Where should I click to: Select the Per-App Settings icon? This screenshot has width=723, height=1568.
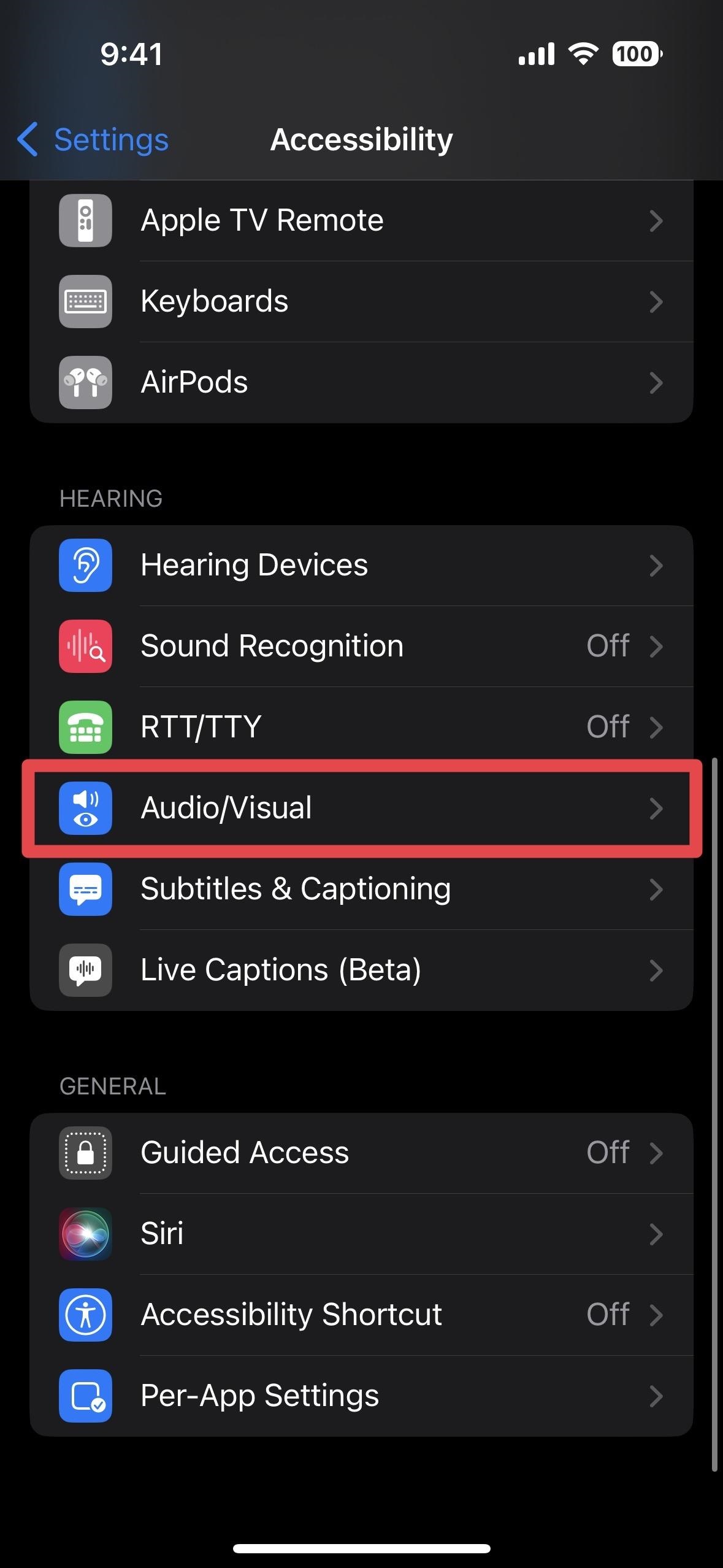pyautogui.click(x=85, y=1396)
